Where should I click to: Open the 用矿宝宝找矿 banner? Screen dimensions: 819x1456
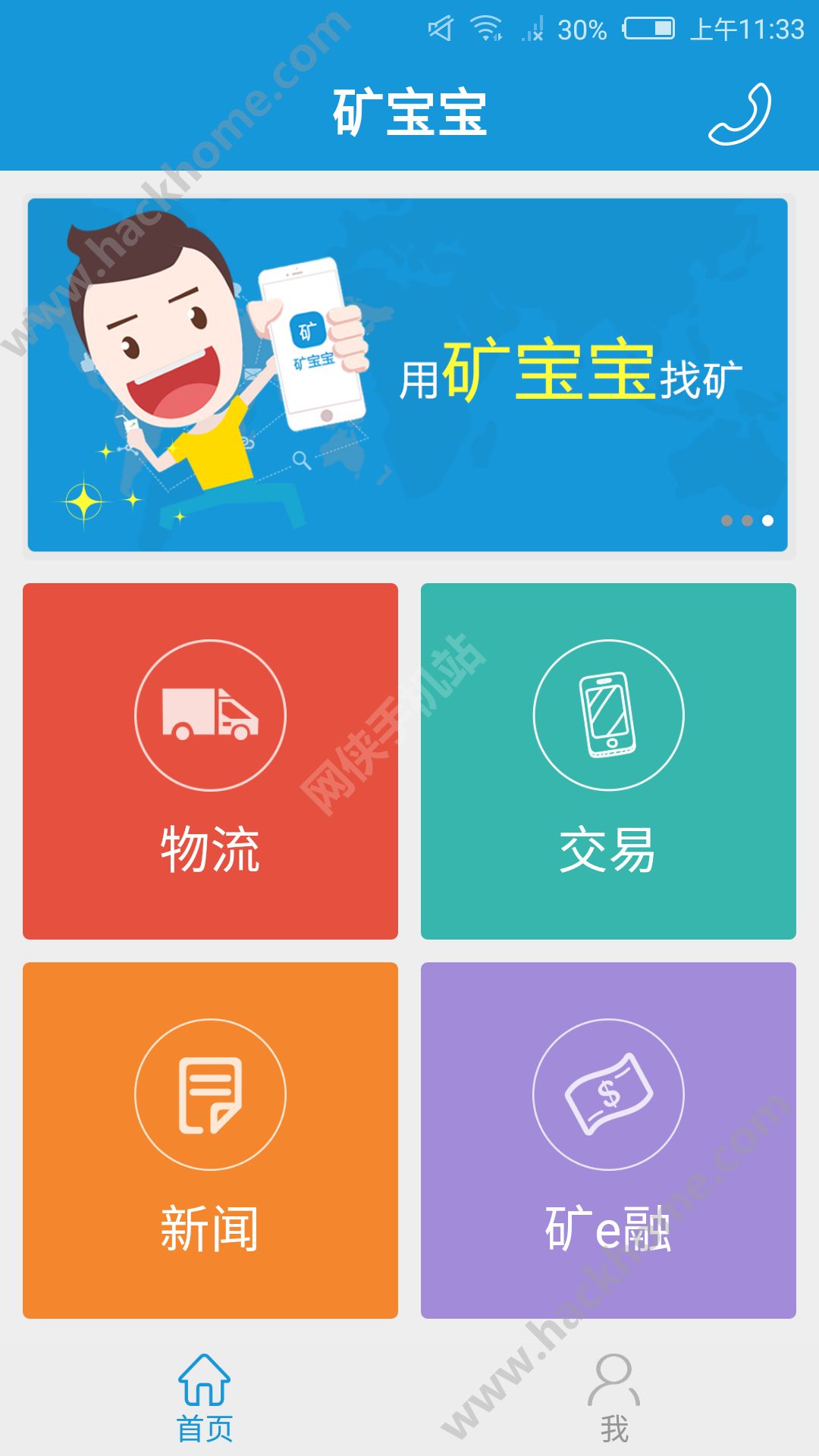click(x=408, y=375)
